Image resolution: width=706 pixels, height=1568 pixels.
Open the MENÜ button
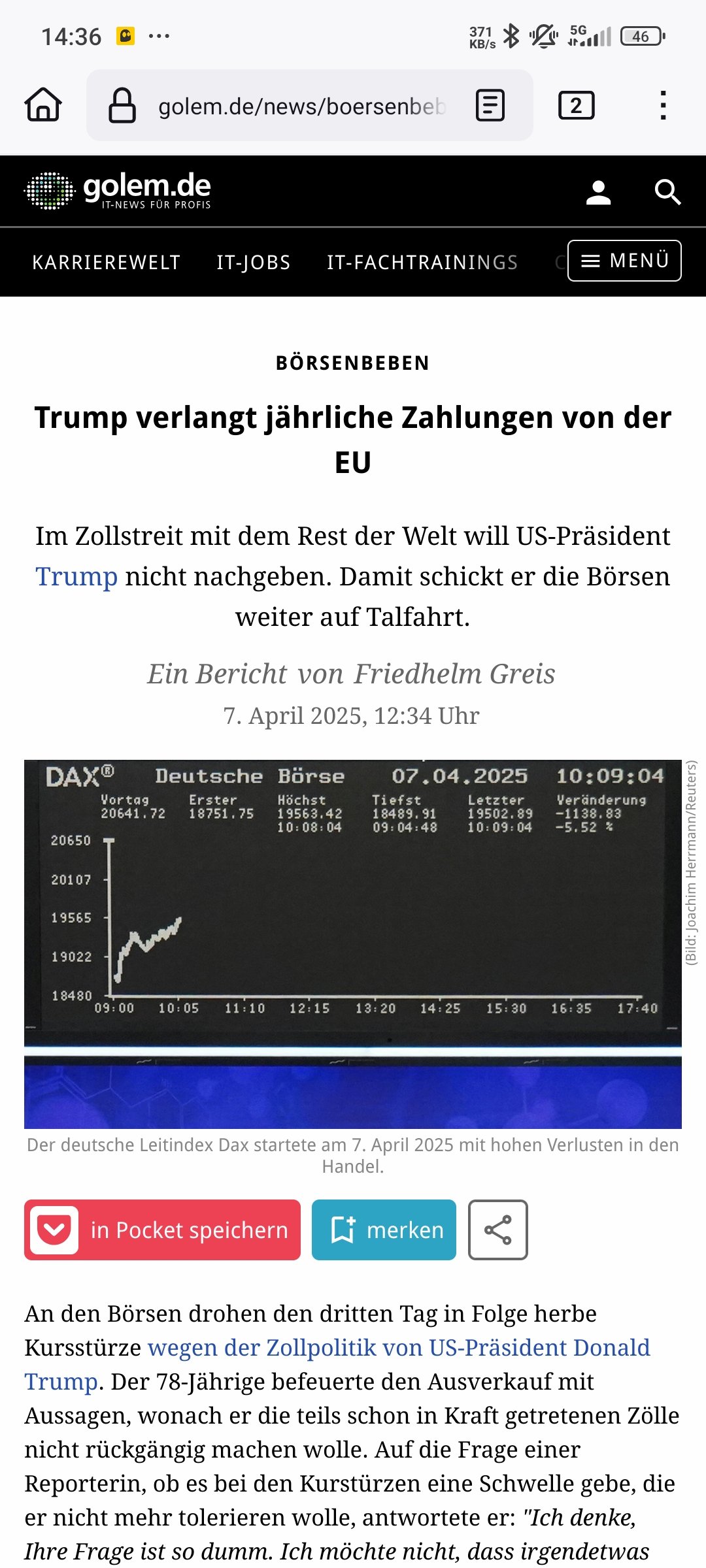(x=624, y=261)
